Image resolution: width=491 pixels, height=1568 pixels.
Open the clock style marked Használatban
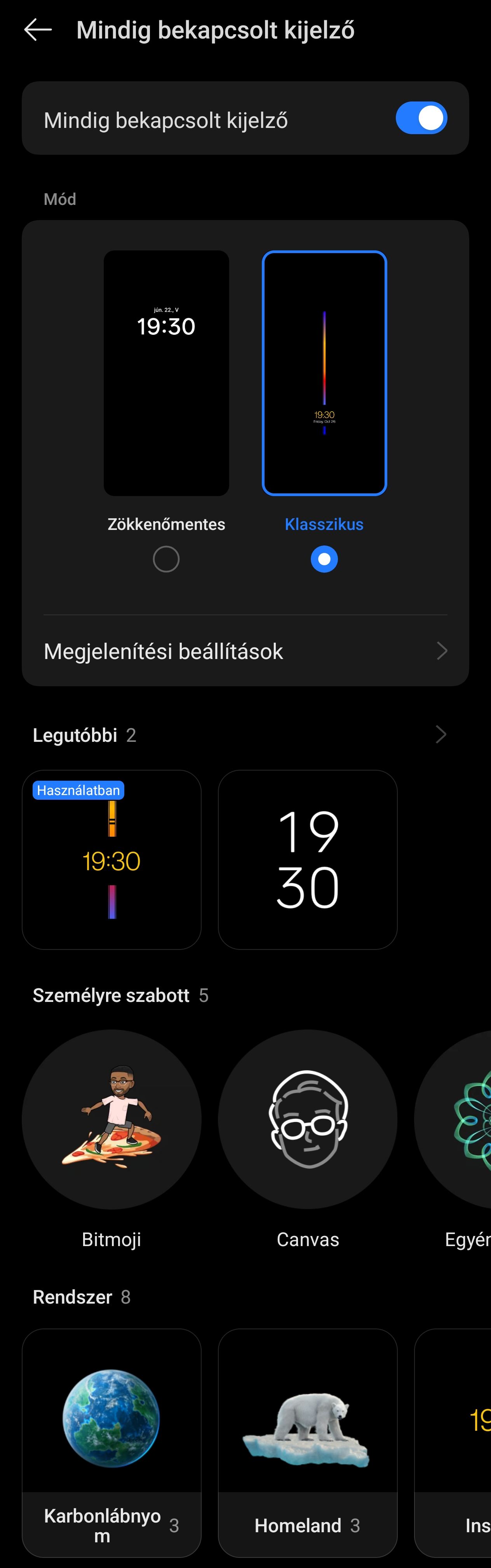(x=111, y=860)
